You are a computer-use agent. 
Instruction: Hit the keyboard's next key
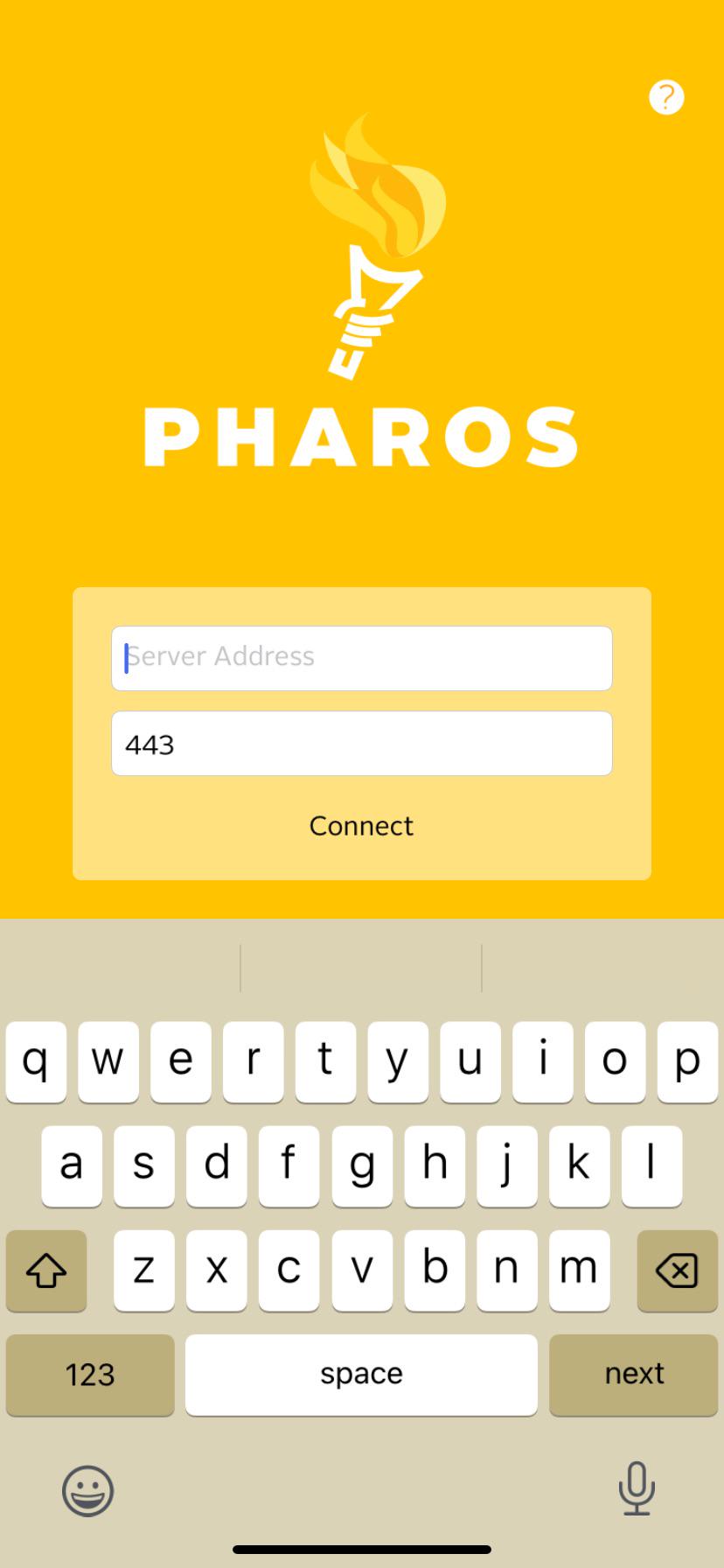[x=633, y=1374]
